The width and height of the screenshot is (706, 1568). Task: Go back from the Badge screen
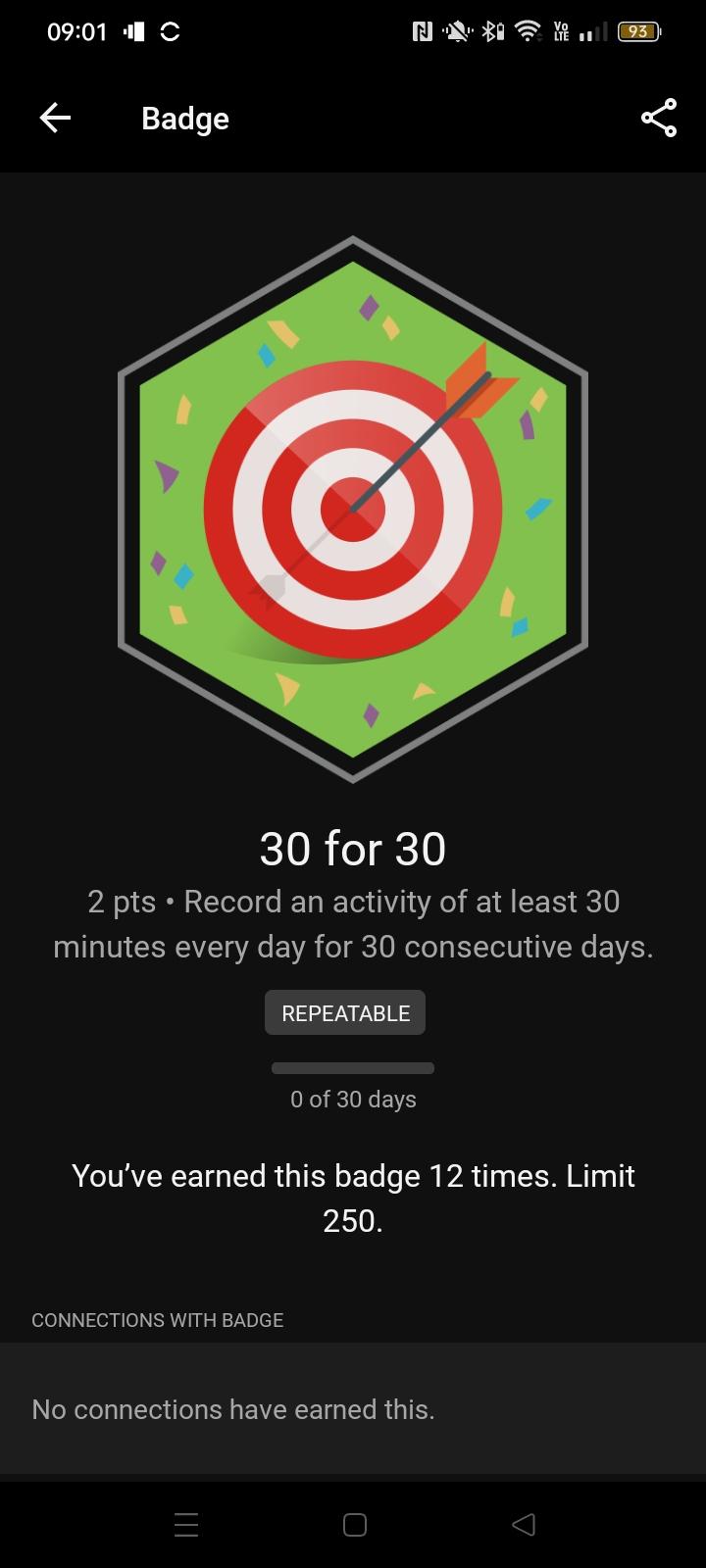pos(55,119)
